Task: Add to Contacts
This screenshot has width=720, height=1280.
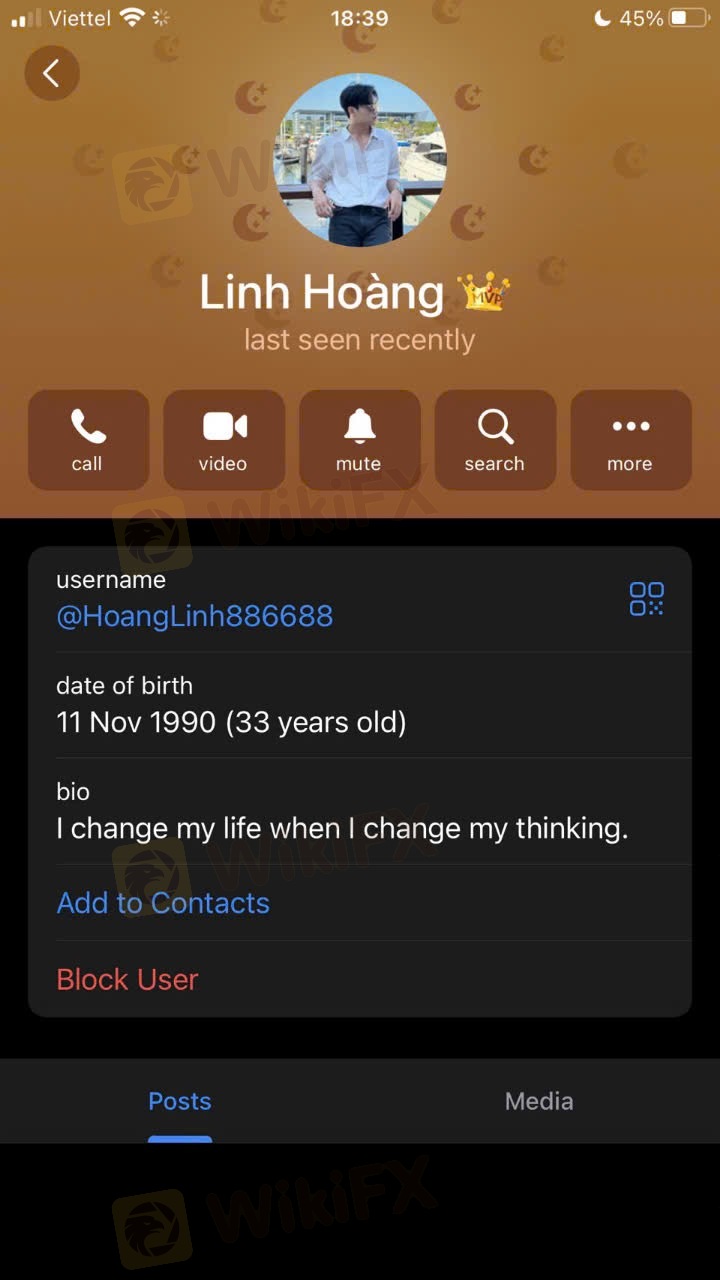Action: coord(163,903)
